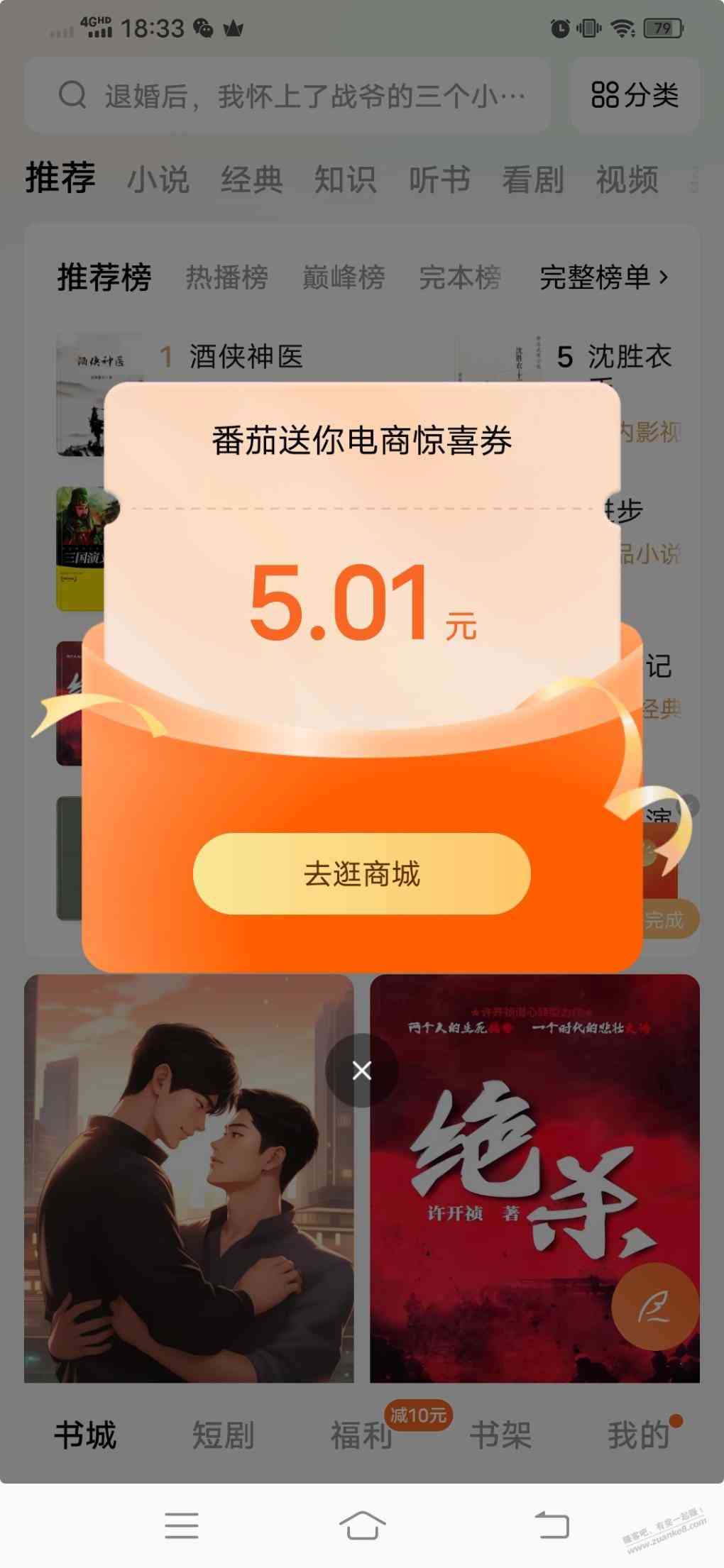This screenshot has height=1568, width=724.
Task: Switch to the 听书 top tab
Action: (439, 179)
